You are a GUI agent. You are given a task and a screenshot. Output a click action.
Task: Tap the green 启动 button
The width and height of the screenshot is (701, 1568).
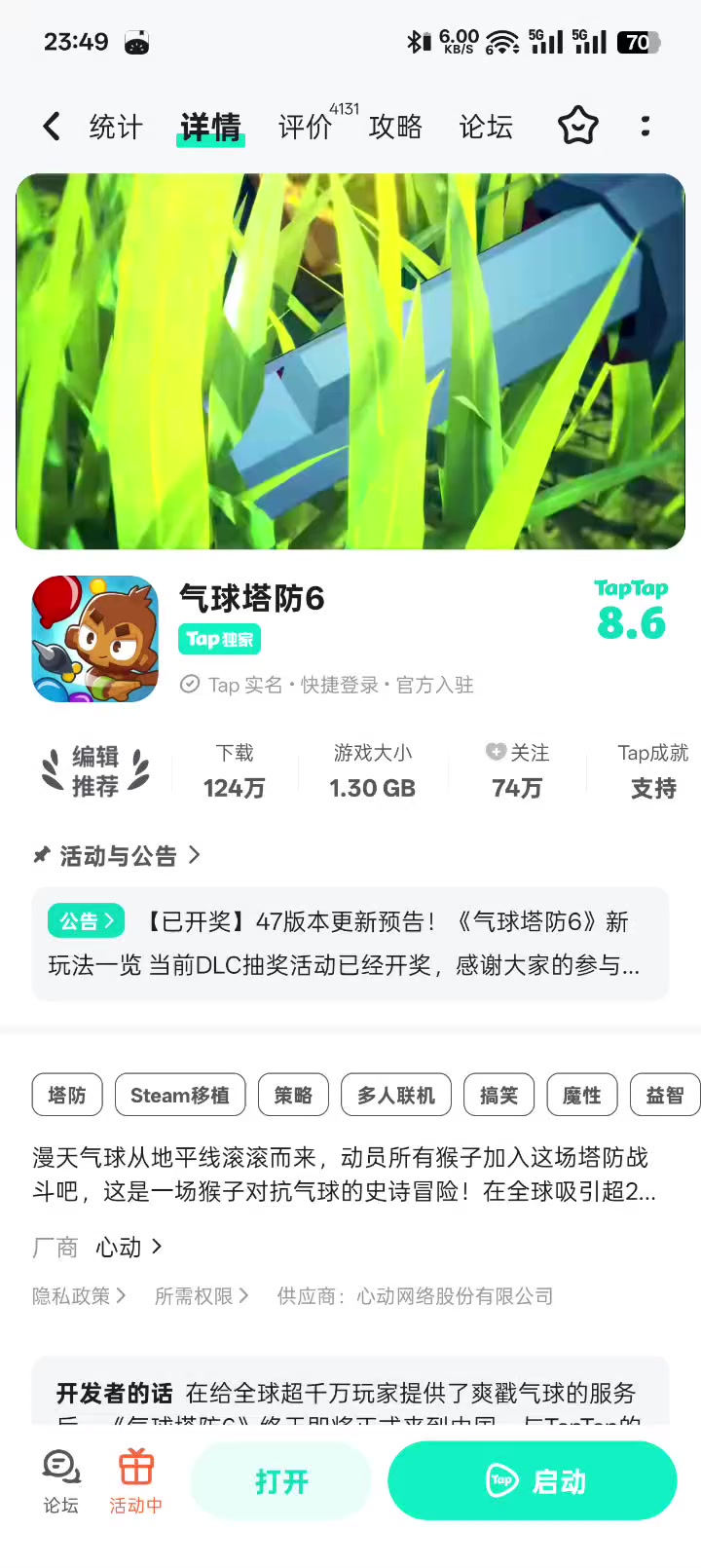point(533,1481)
